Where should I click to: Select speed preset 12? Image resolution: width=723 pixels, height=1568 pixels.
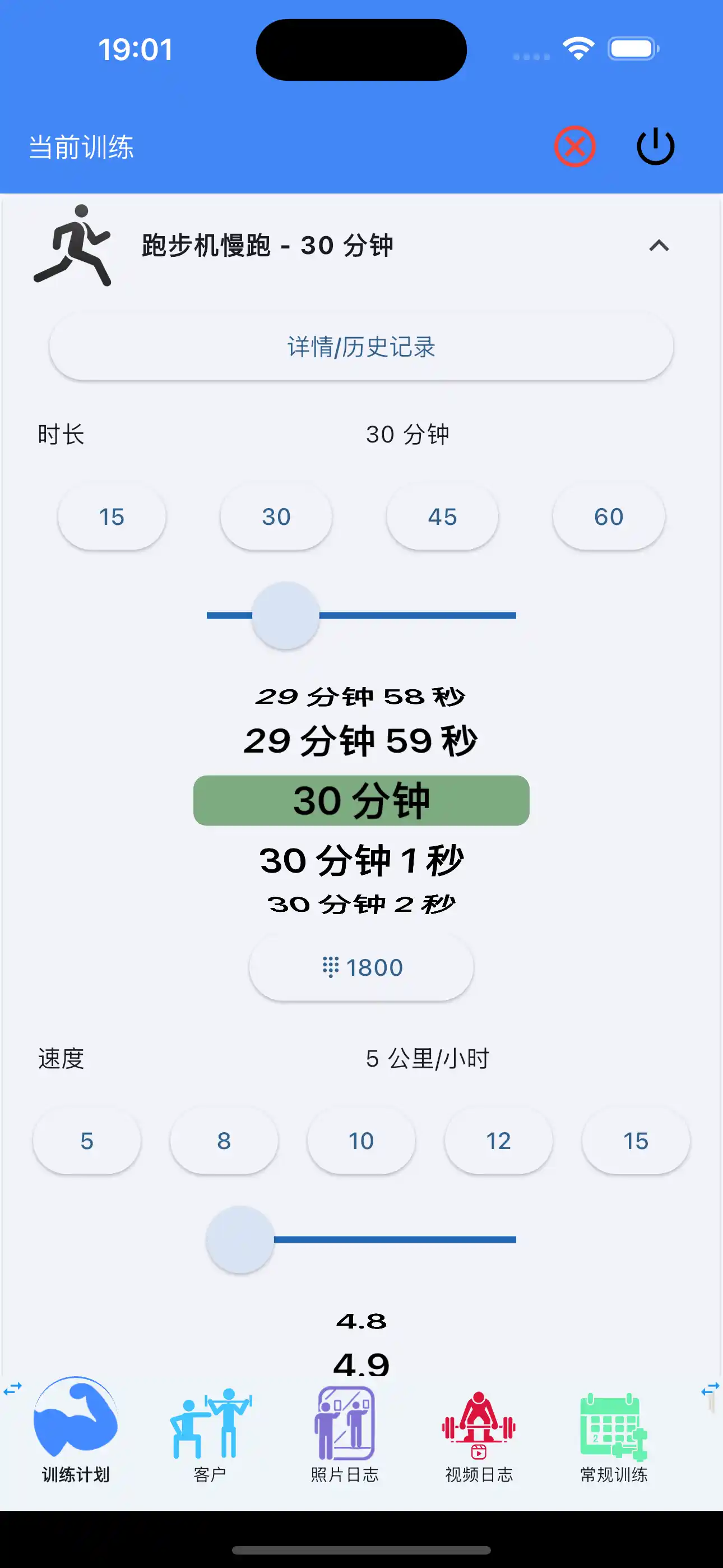point(498,1141)
